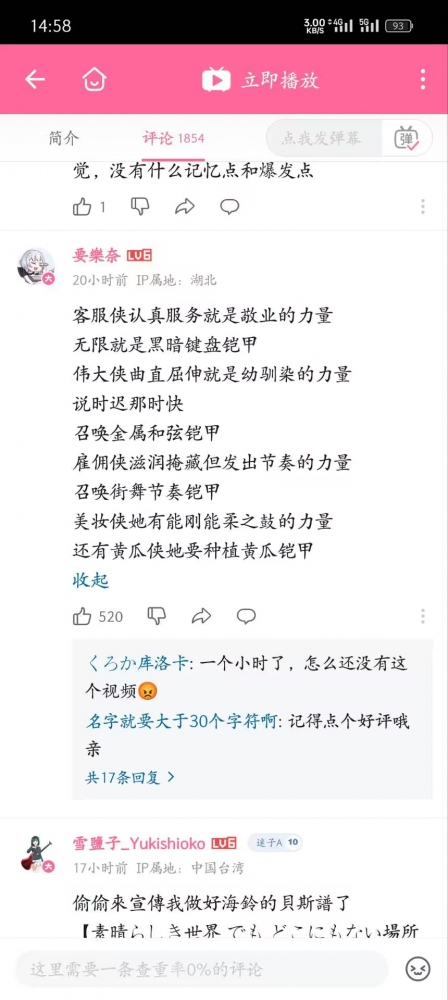448x1000 pixels.
Task: Open more options for 要樂奈's comment
Action: (422, 616)
